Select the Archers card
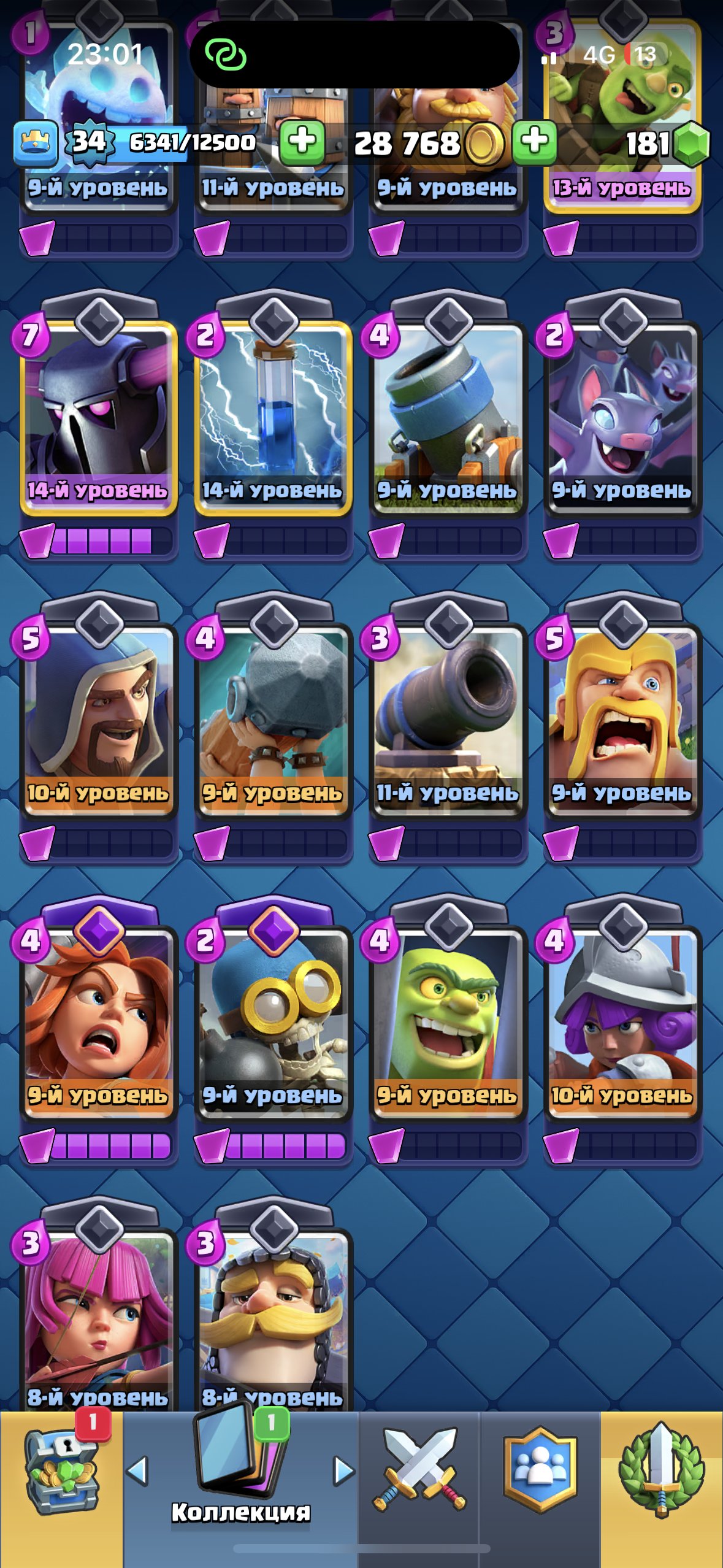This screenshot has width=723, height=1568. coord(98,1319)
